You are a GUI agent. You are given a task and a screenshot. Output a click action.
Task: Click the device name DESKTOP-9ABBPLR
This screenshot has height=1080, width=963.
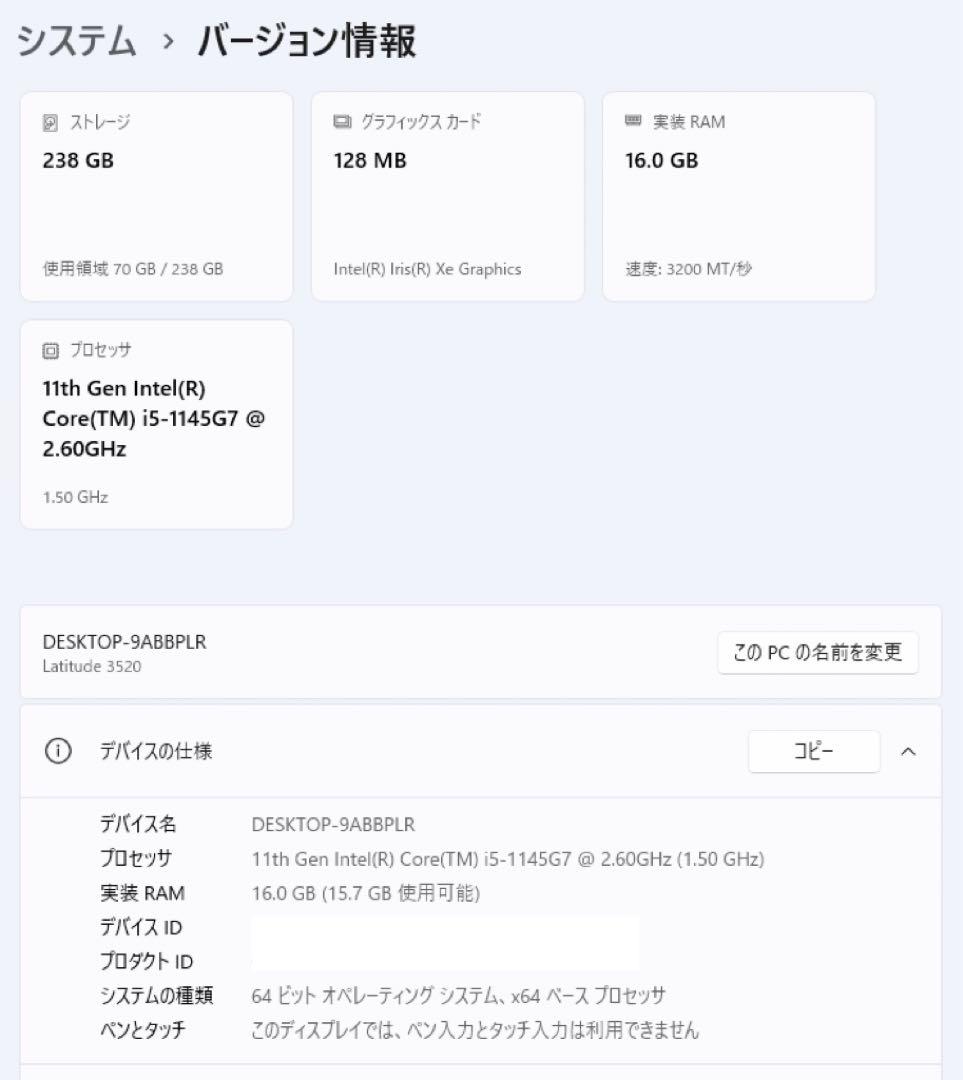[x=122, y=642]
